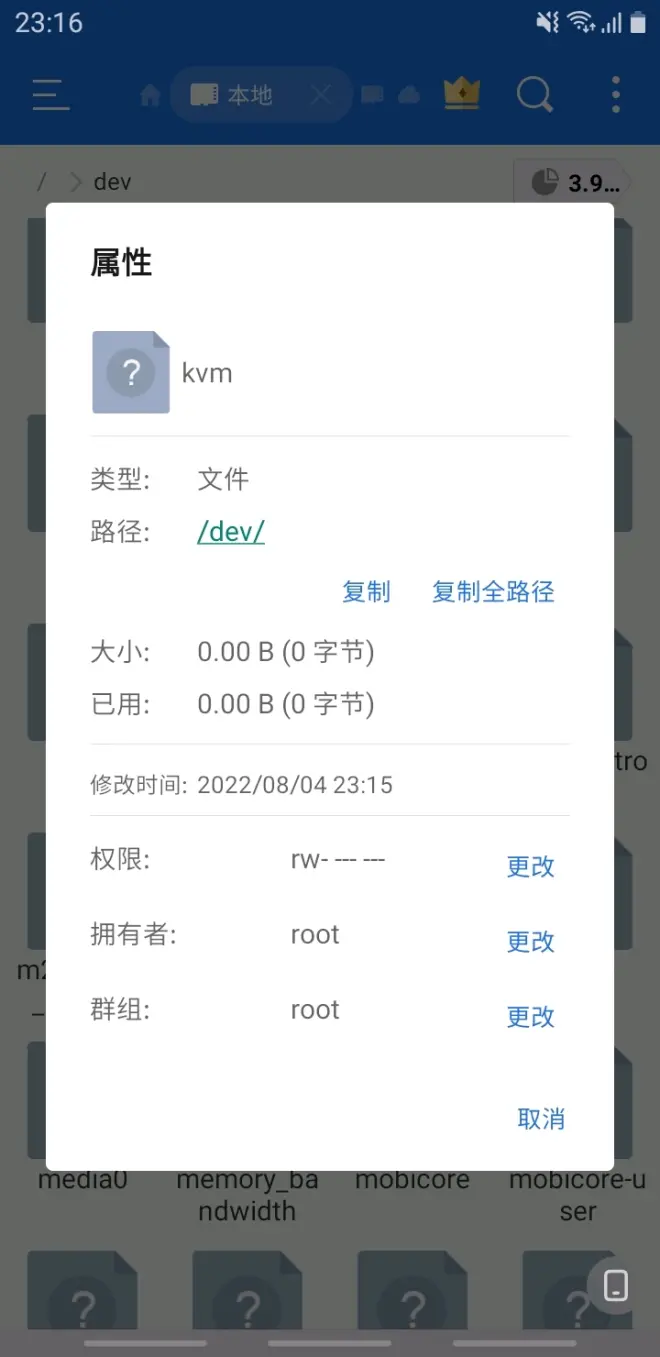Screen dimensions: 660x1357
Task: Tap 复制 to copy the file name
Action: [x=366, y=591]
